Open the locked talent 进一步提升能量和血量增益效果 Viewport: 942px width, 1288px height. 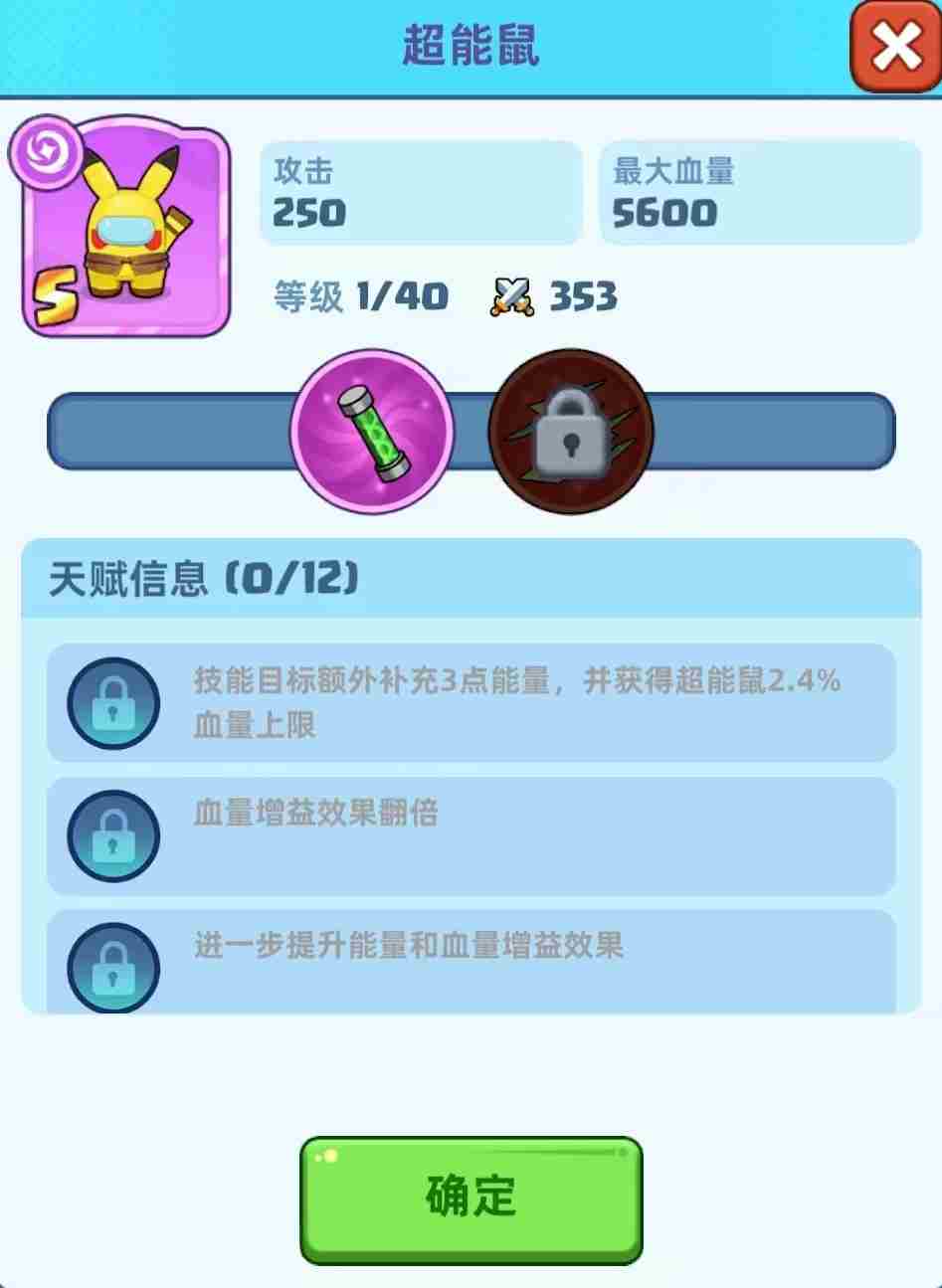point(471,961)
